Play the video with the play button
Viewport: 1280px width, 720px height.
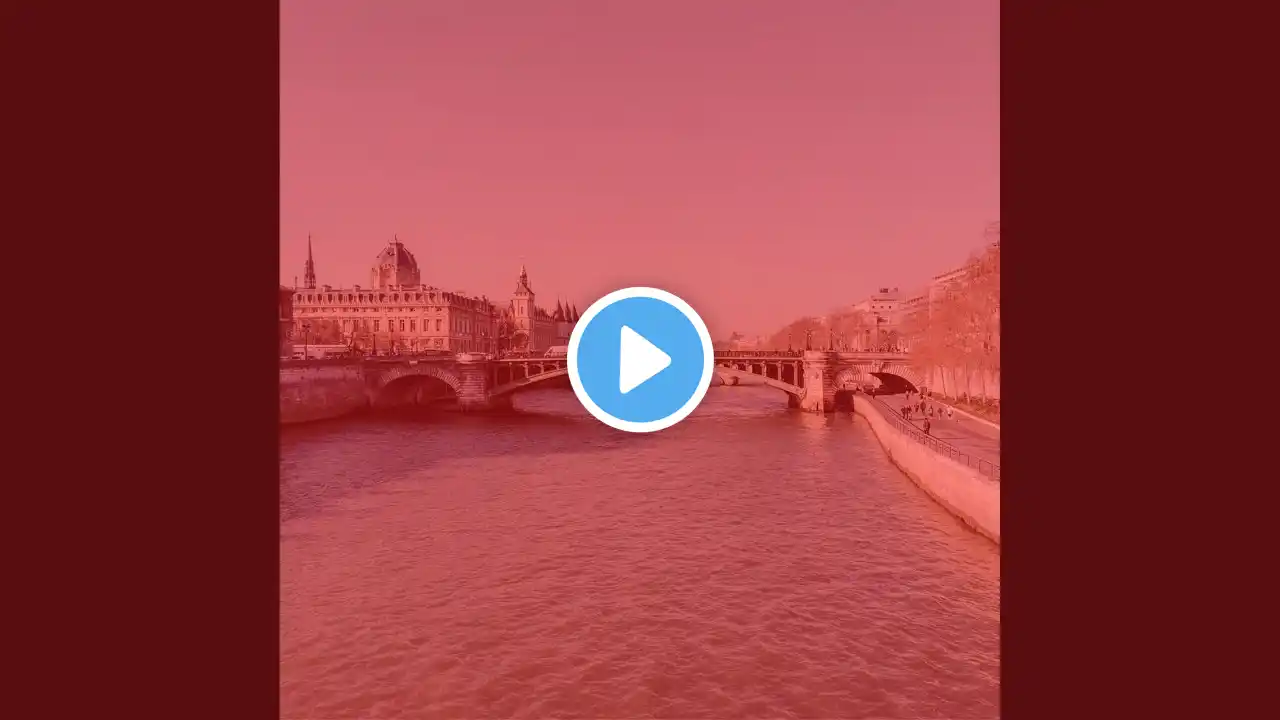pyautogui.click(x=640, y=359)
